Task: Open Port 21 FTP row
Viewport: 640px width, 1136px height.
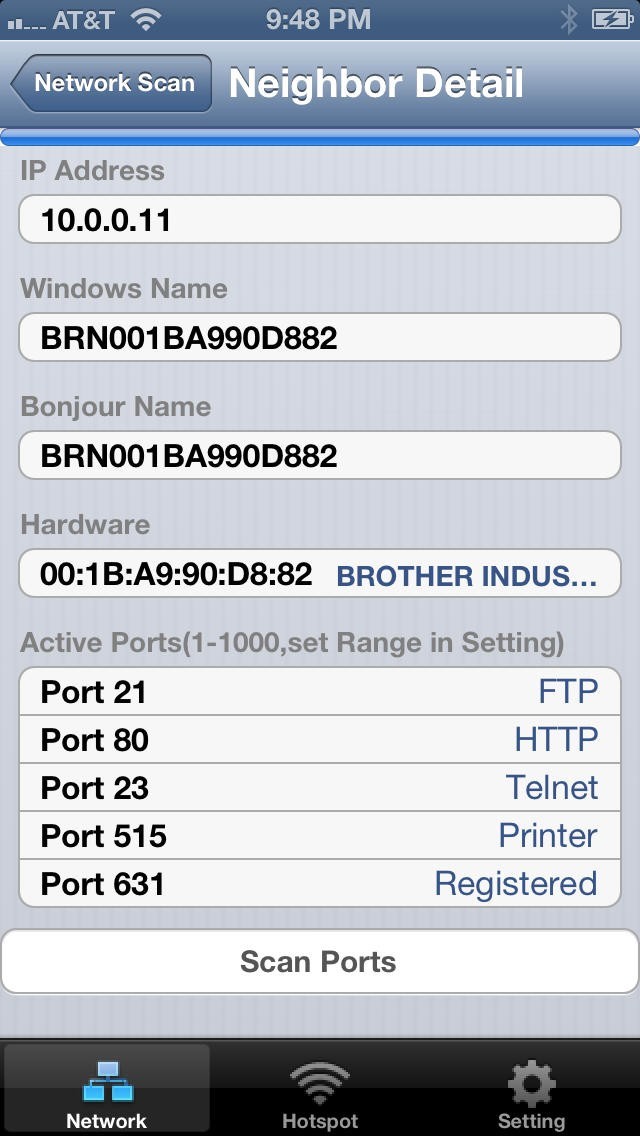Action: coord(320,692)
